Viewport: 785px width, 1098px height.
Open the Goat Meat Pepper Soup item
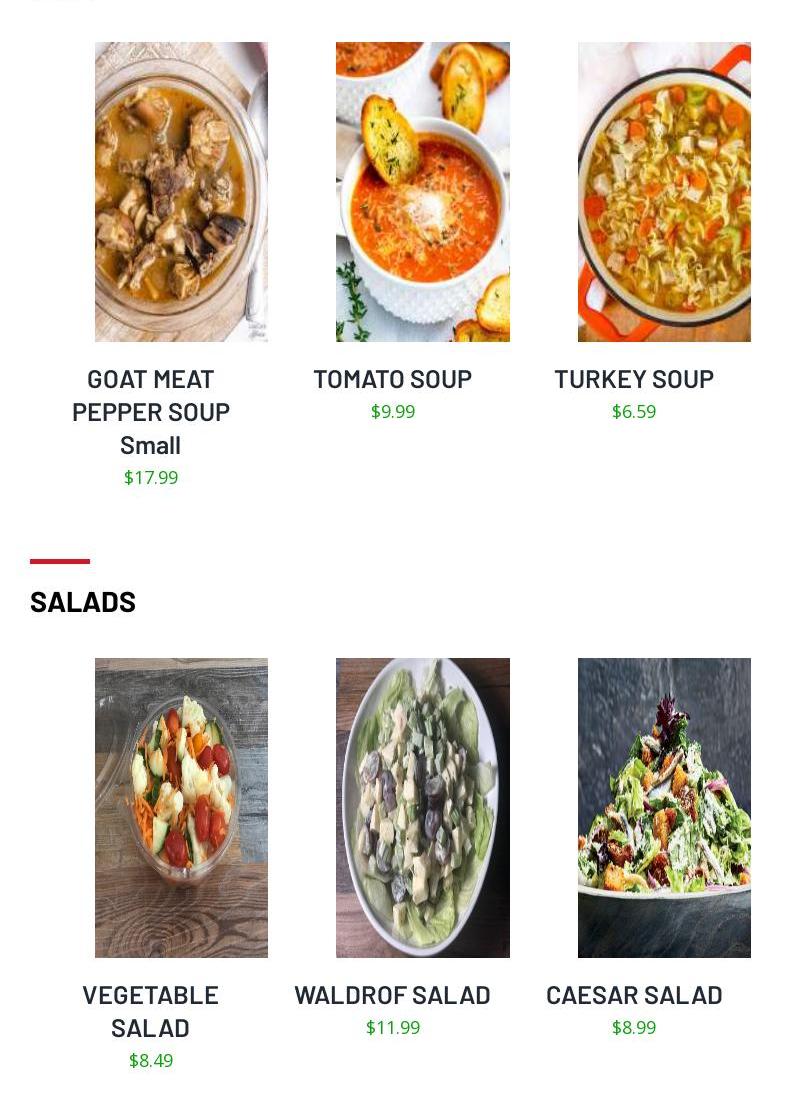tap(181, 192)
